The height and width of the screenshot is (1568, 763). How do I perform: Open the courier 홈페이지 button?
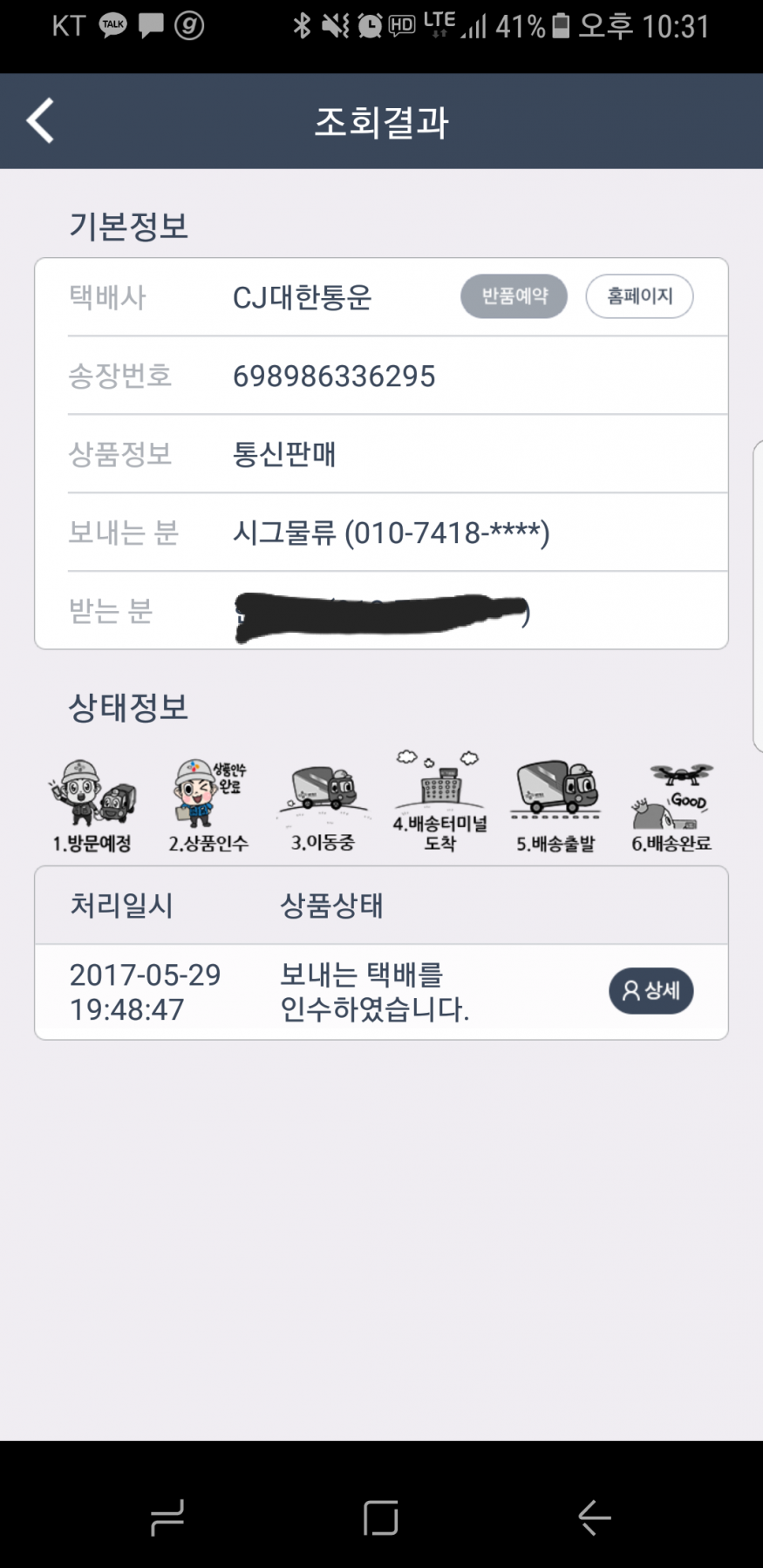point(639,296)
